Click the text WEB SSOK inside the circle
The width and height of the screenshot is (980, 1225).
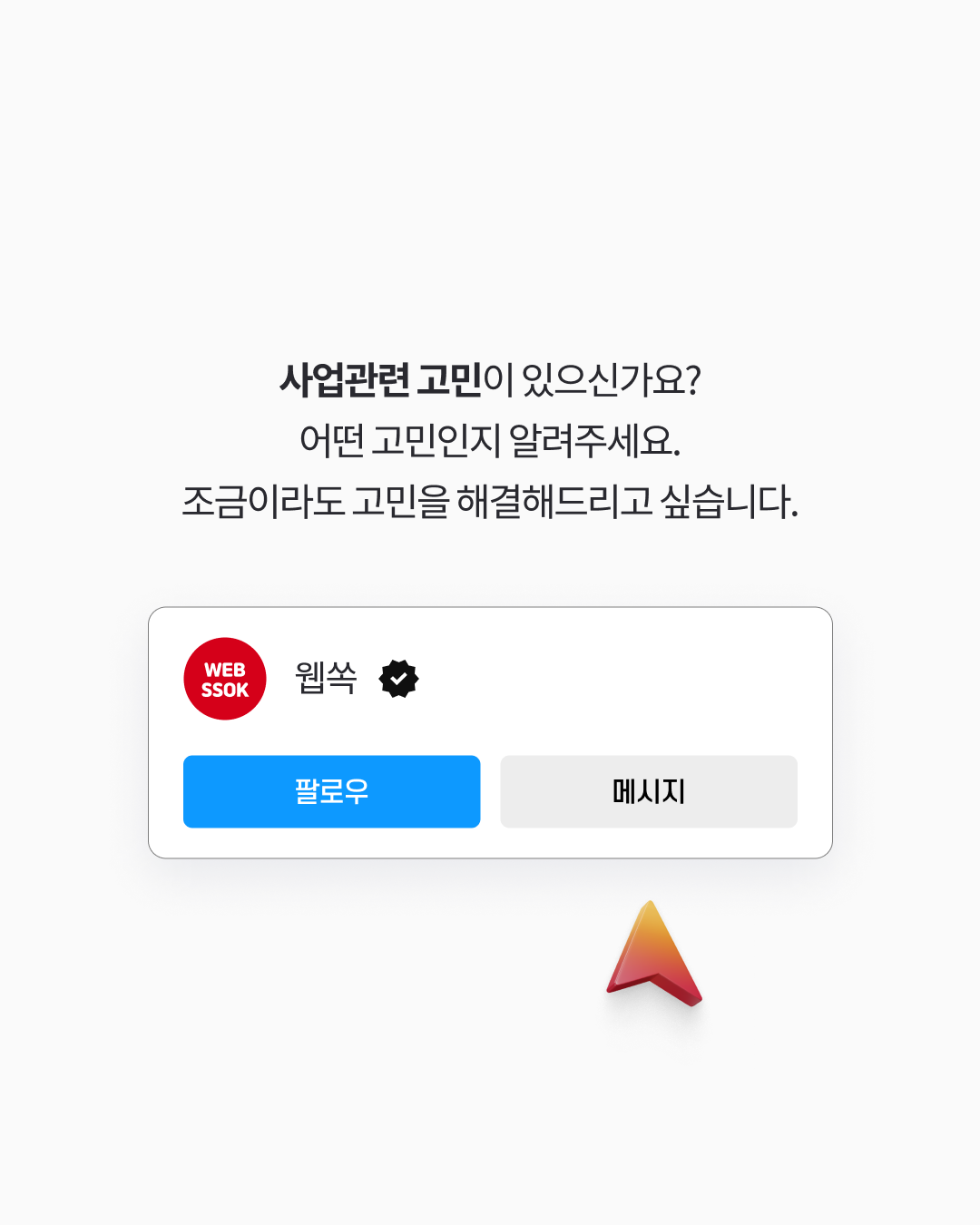[225, 679]
